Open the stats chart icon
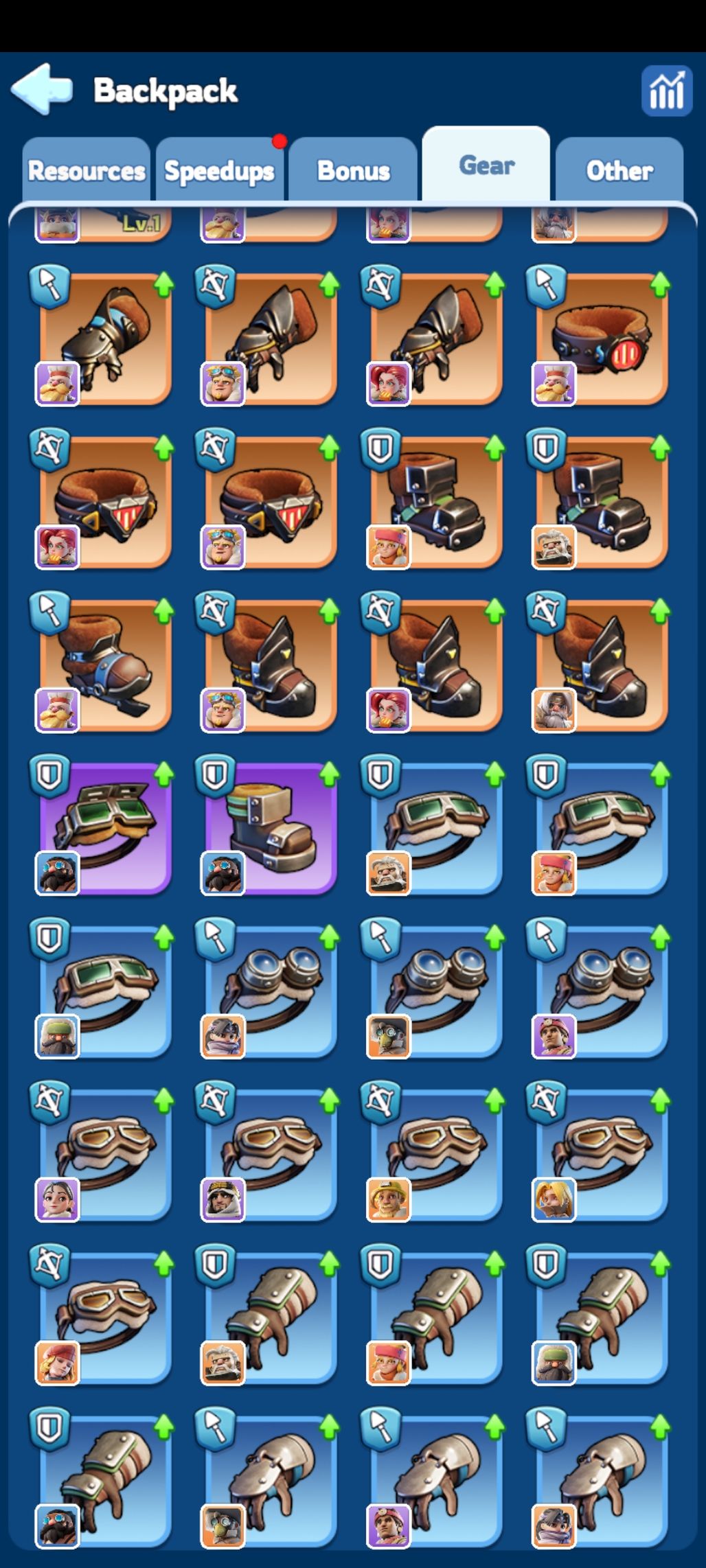The image size is (706, 1568). coord(665,91)
